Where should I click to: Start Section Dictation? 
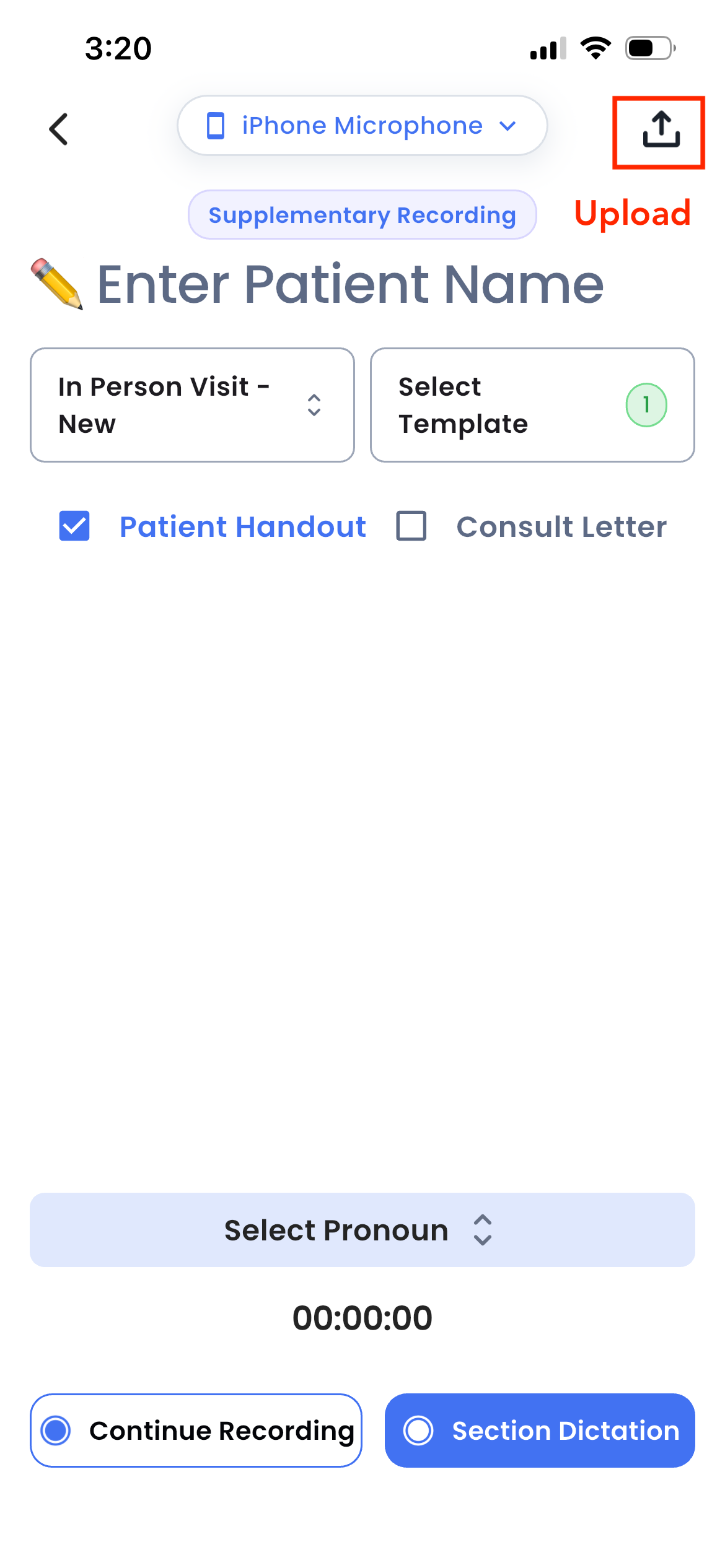(x=540, y=1431)
